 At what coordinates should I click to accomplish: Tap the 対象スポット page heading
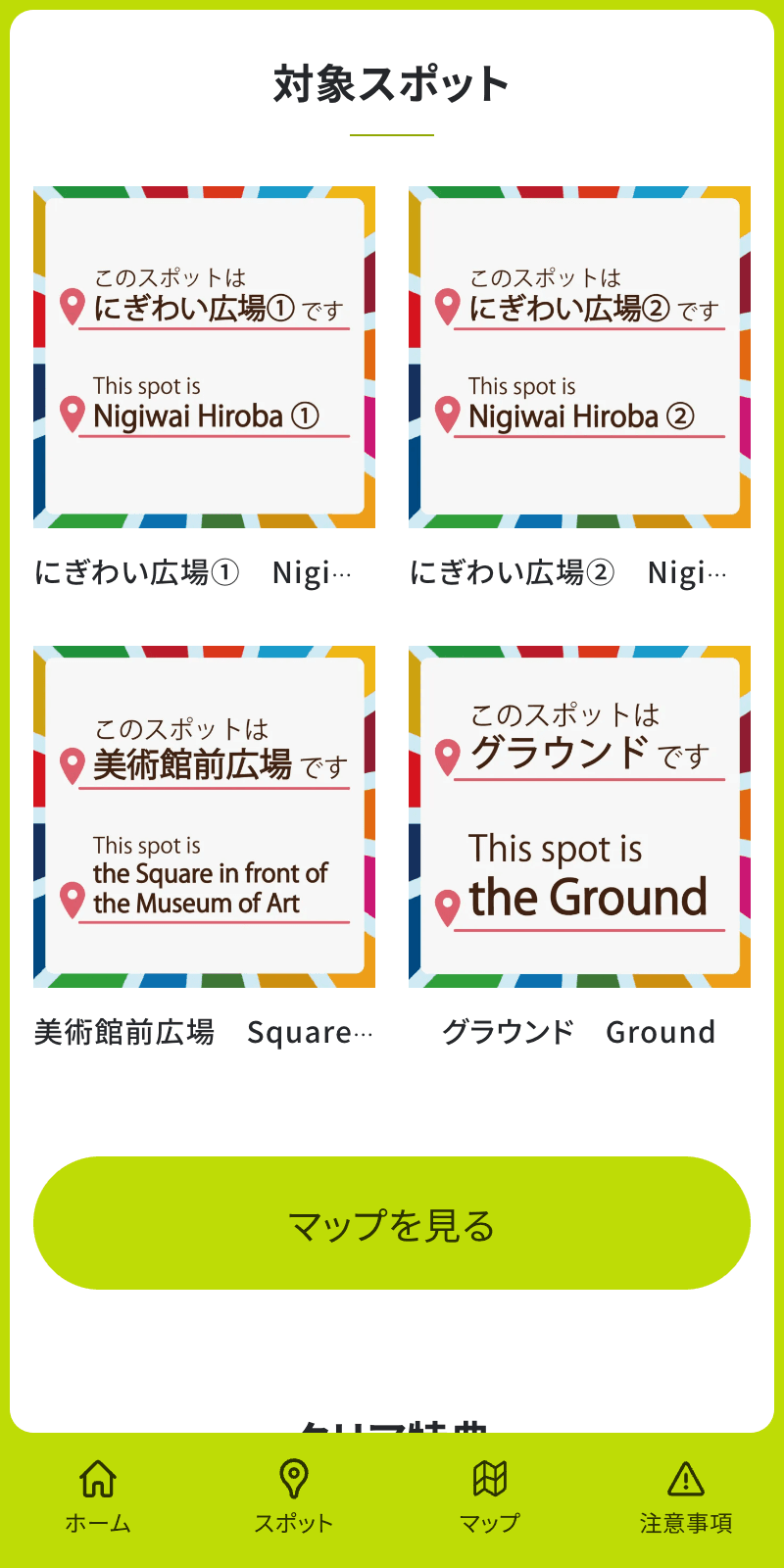(x=392, y=83)
